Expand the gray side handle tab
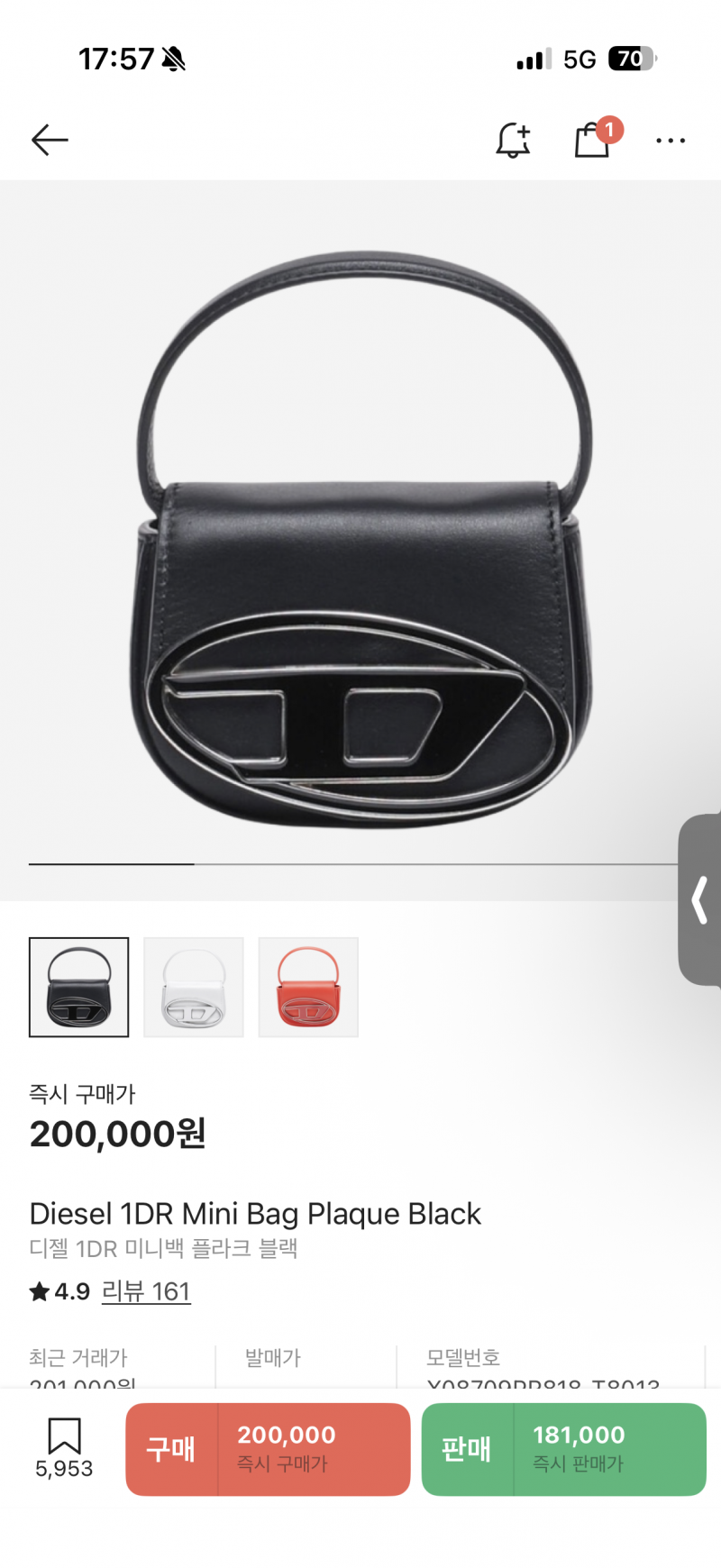The width and height of the screenshot is (721, 1568). pyautogui.click(x=699, y=899)
